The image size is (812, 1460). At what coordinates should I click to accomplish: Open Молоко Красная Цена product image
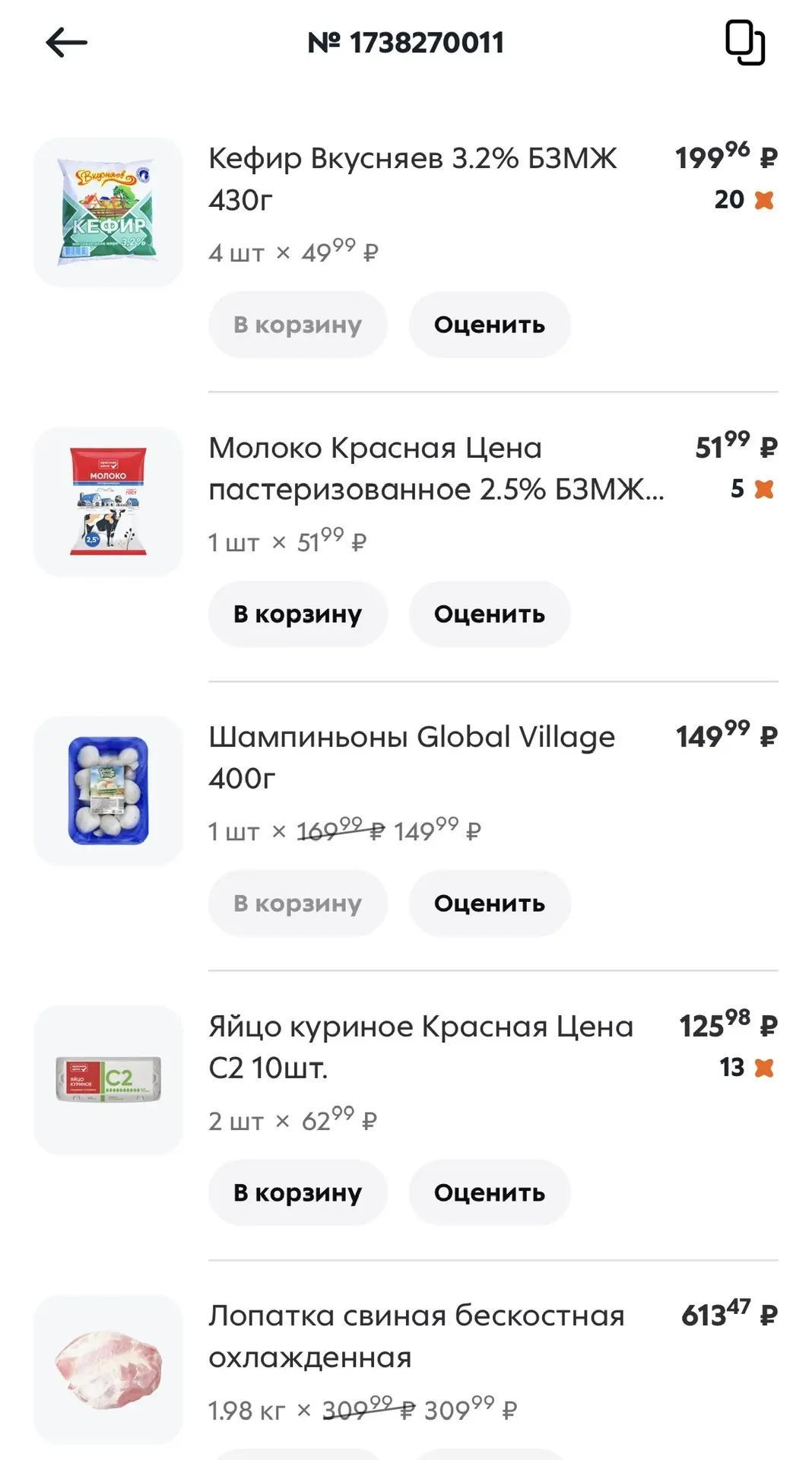coord(108,502)
